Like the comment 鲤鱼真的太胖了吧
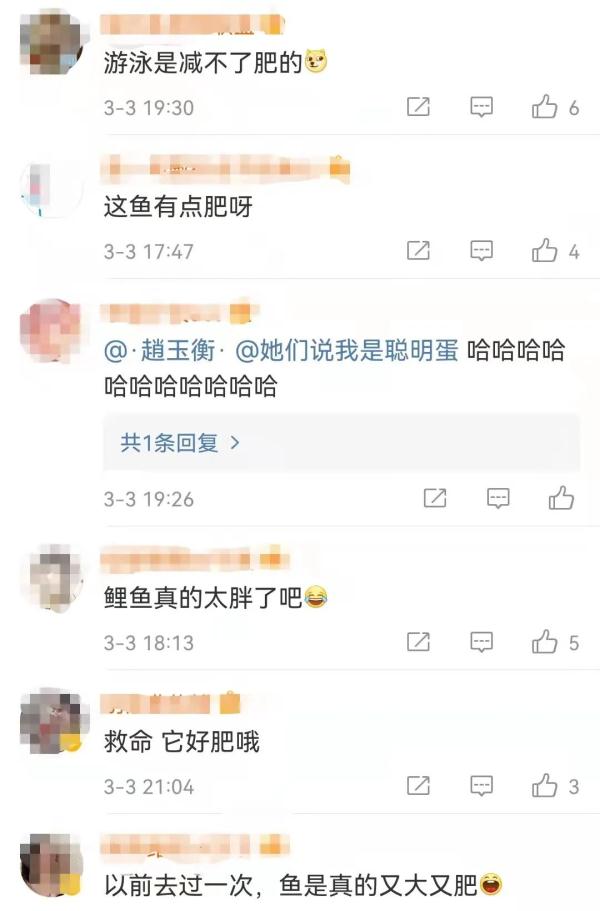Image resolution: width=600 pixels, height=911 pixels. click(545, 641)
